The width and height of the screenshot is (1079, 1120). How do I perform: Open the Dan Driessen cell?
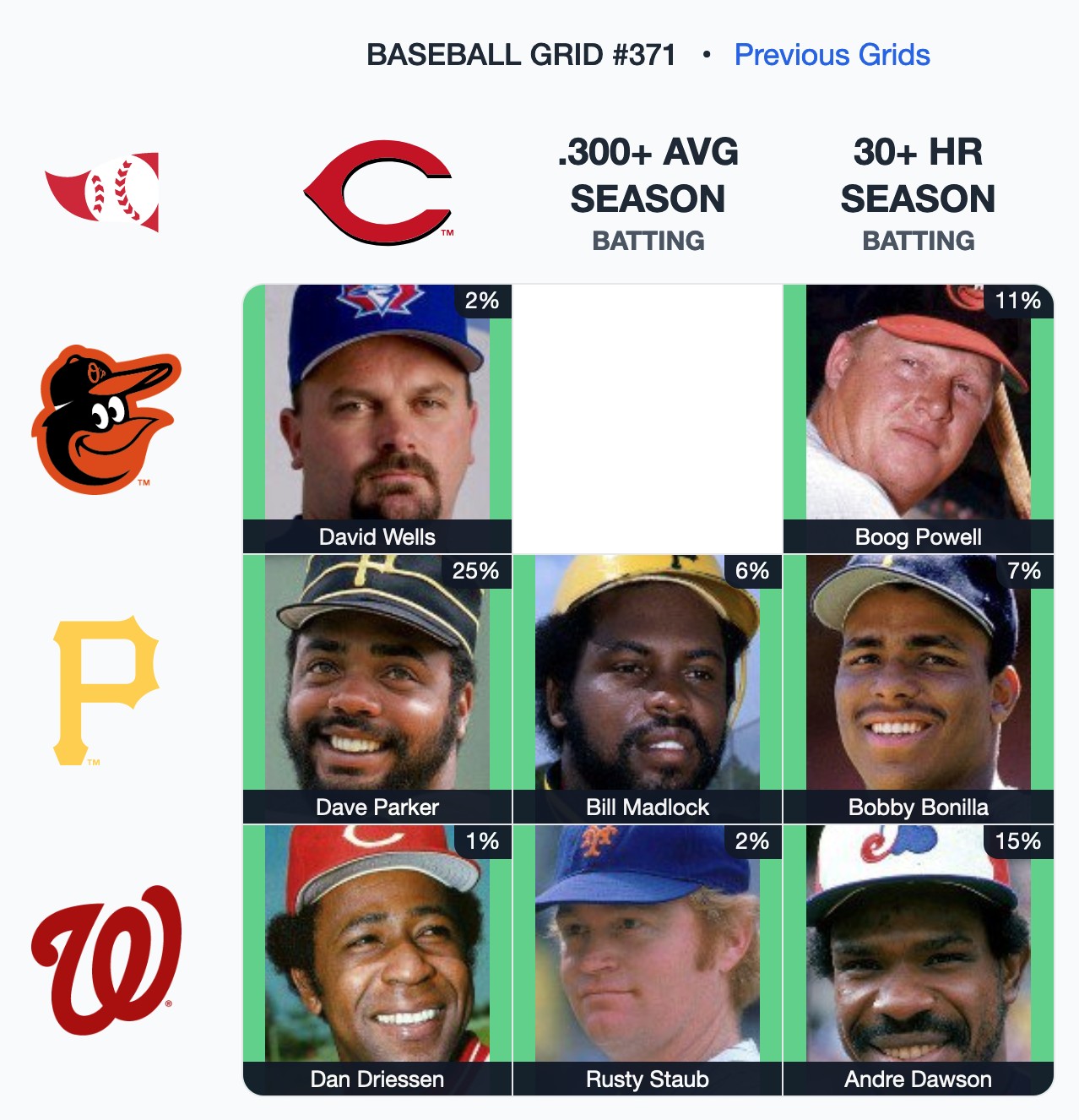377,960
